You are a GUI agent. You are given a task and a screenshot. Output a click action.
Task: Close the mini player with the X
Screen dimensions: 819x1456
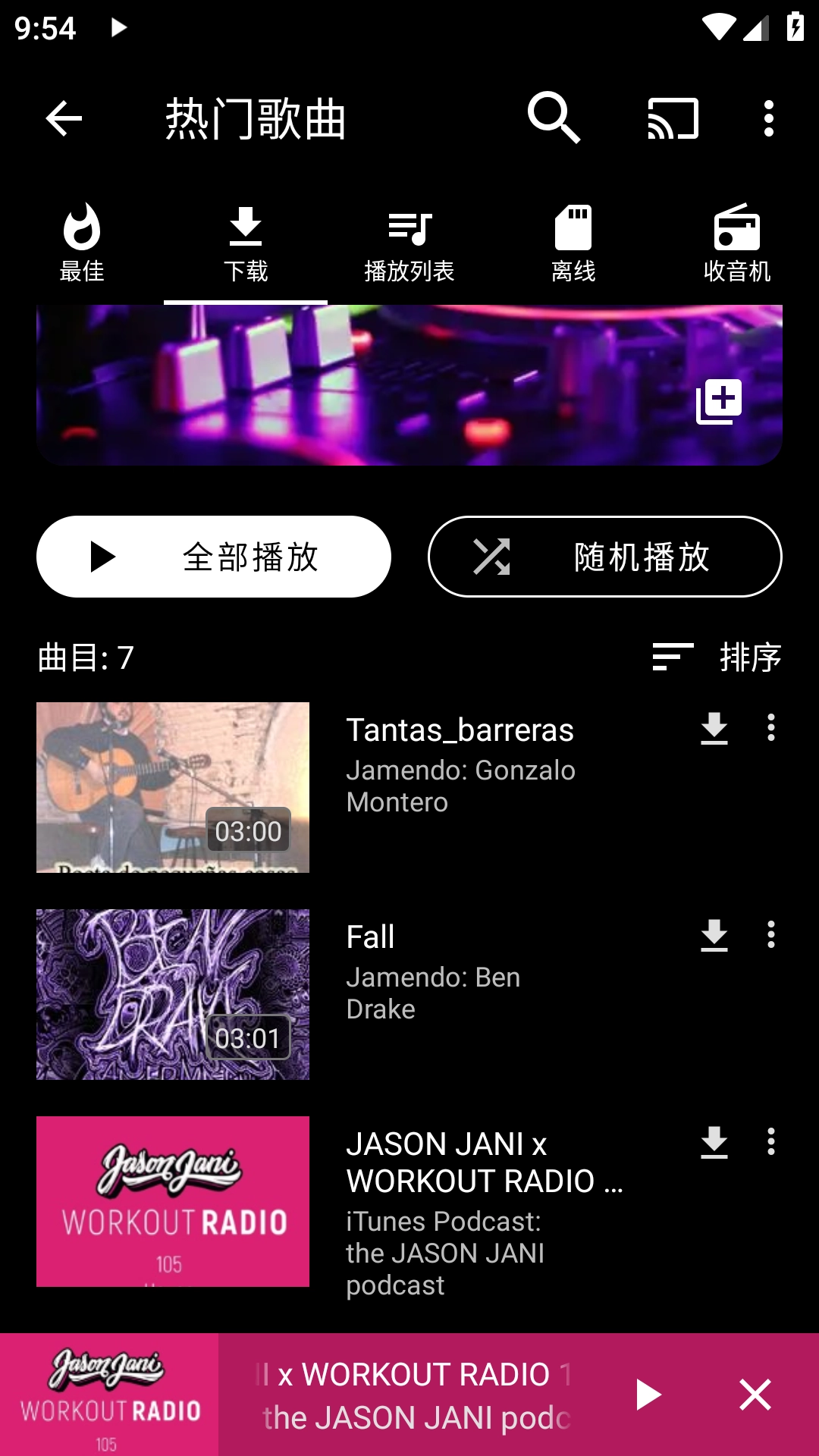click(x=755, y=1392)
